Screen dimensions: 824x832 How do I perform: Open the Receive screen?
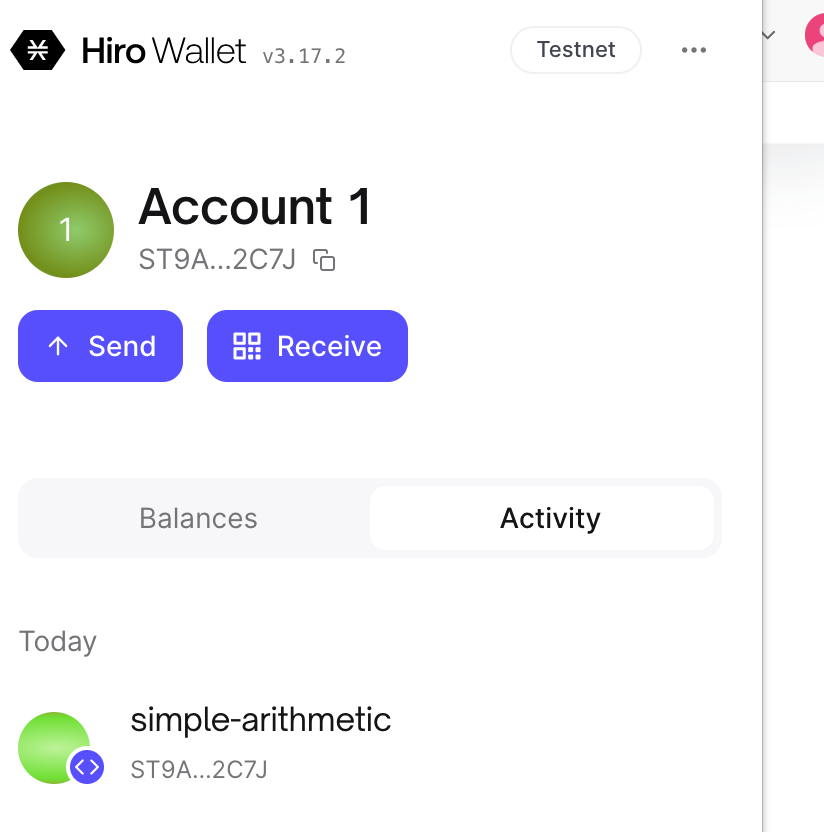tap(307, 346)
